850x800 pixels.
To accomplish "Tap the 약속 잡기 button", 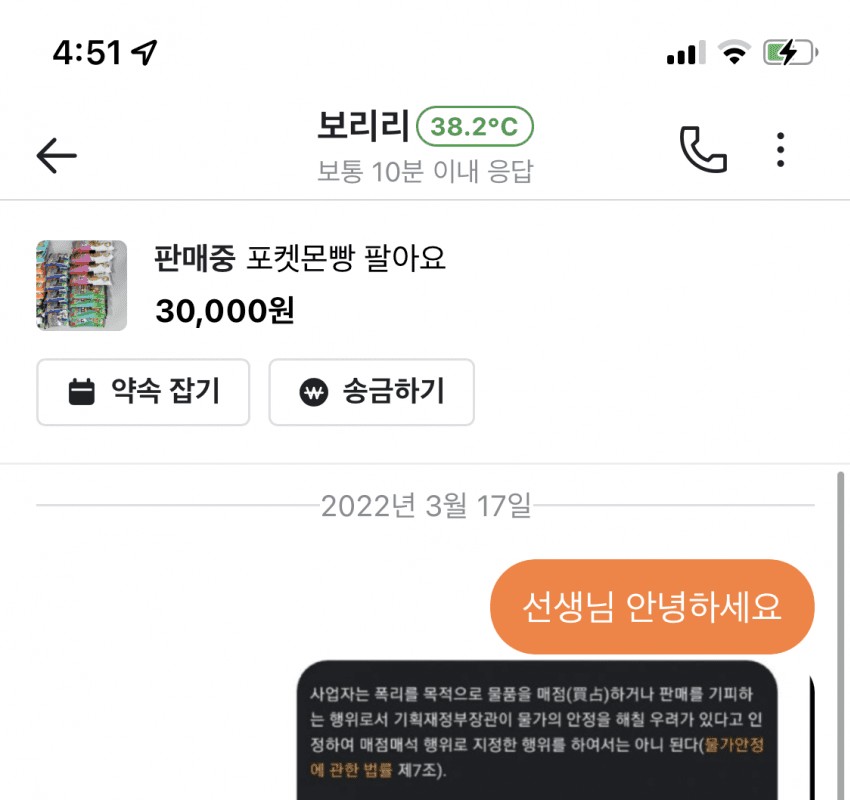I will point(143,392).
